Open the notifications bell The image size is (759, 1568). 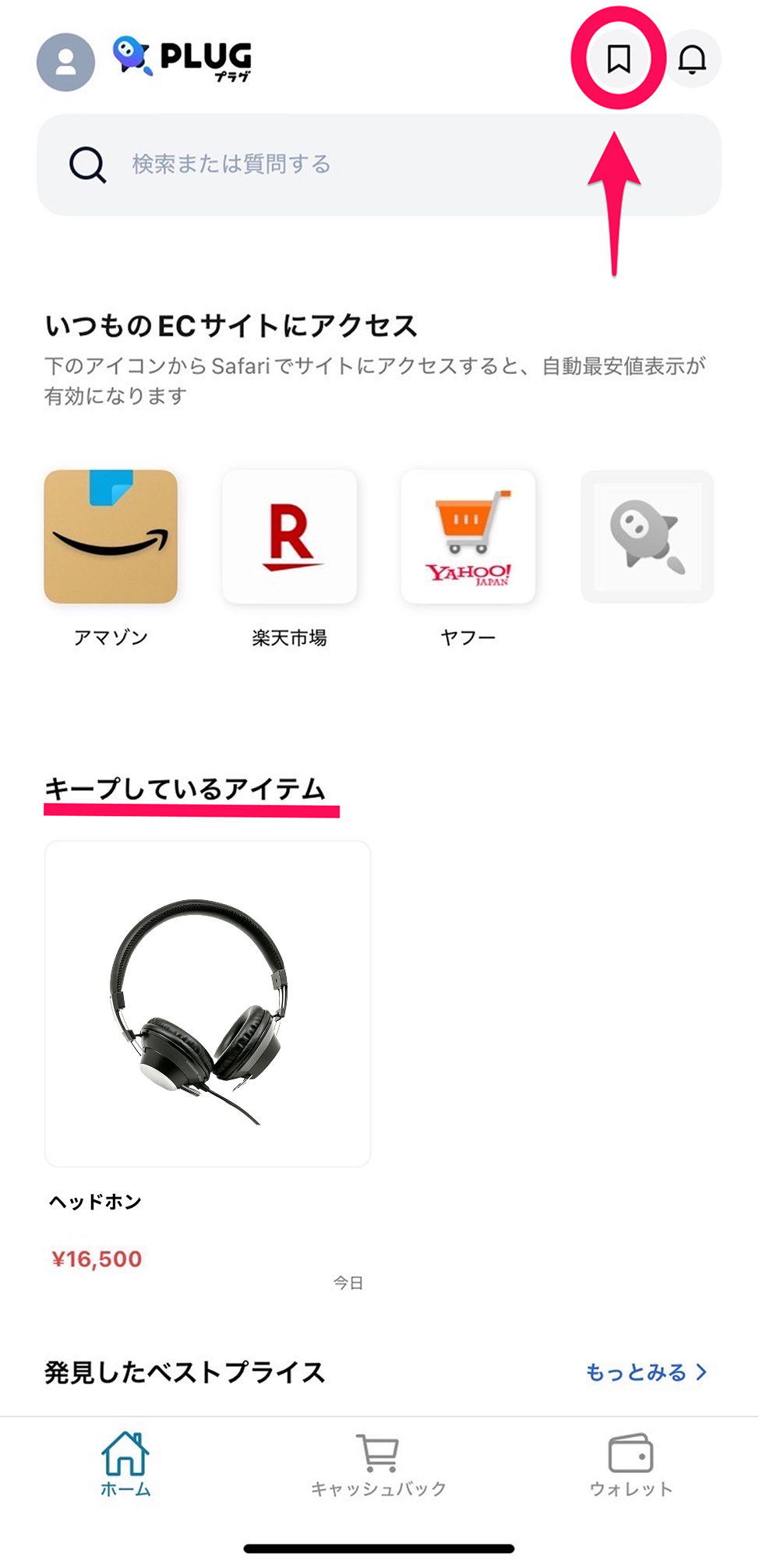(x=692, y=59)
